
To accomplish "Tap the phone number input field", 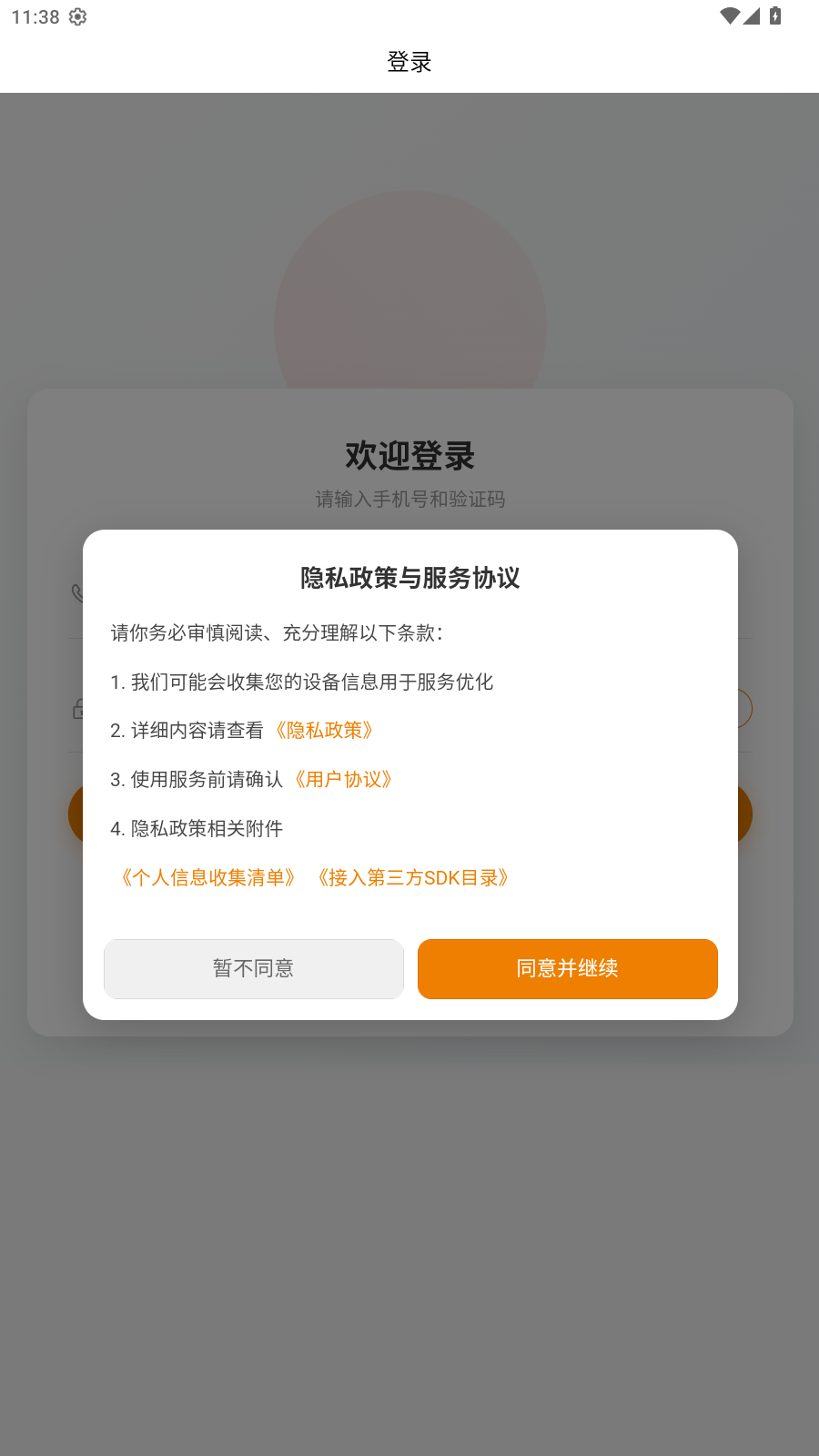I will [409, 593].
